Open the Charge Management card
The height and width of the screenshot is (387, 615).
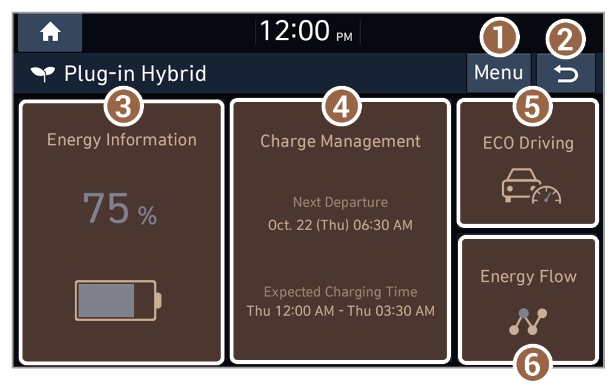coord(340,231)
